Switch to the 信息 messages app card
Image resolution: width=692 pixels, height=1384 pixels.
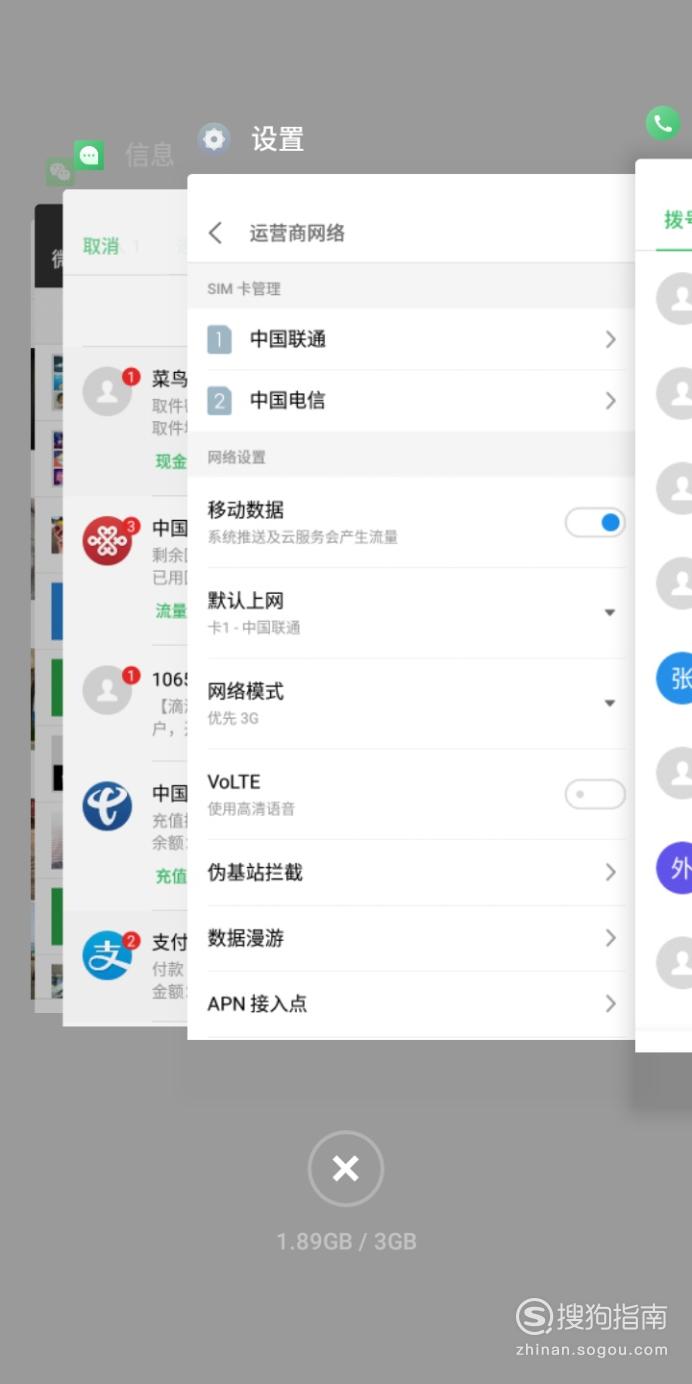point(125,600)
